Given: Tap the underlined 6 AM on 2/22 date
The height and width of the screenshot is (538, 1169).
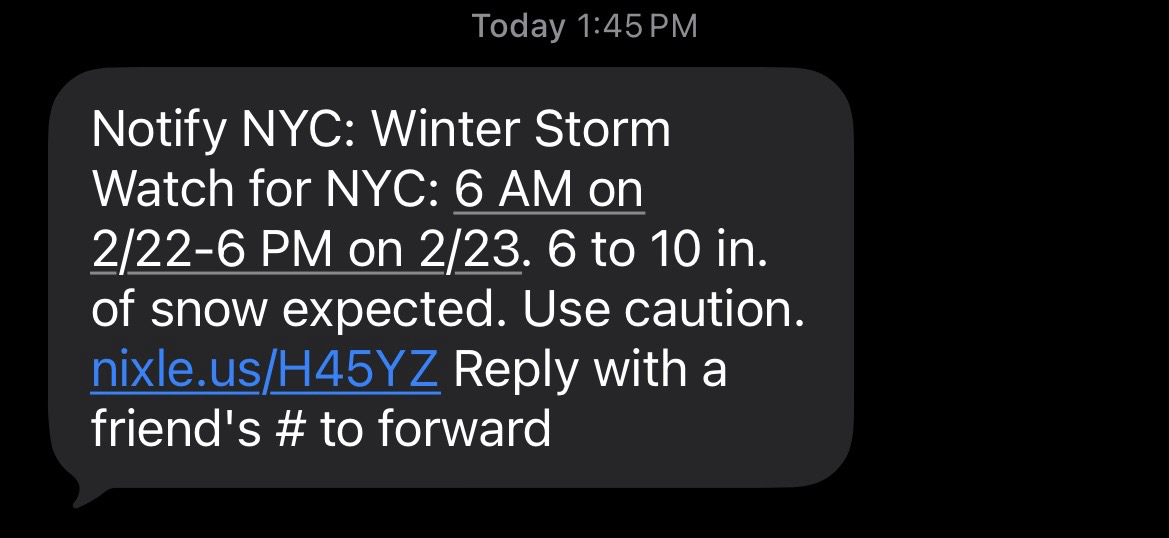Looking at the screenshot, I should 548,190.
